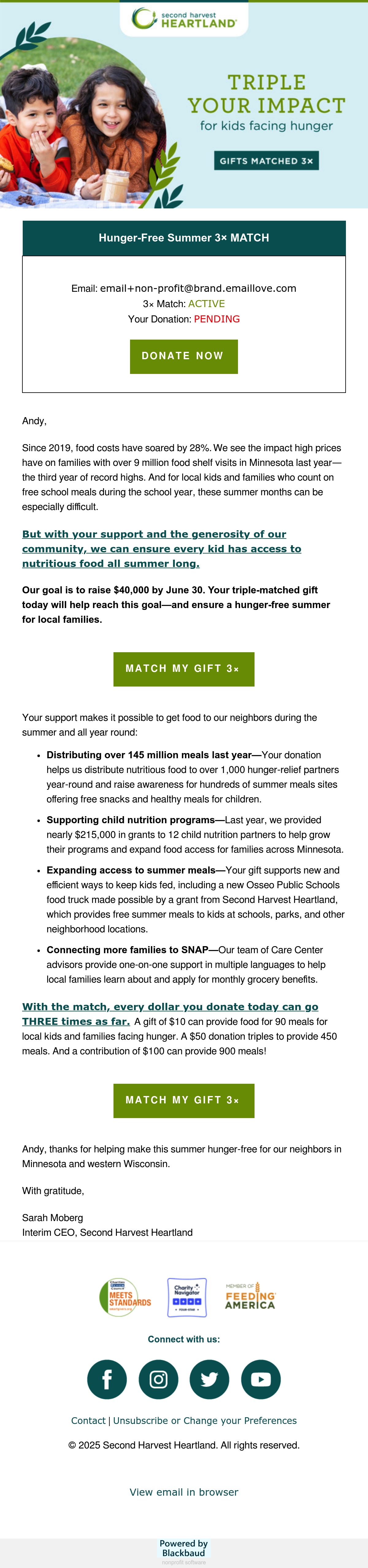Tap the second Match My Gift 3x button
Viewport: 368px width, 1568px height.
coord(183,1101)
